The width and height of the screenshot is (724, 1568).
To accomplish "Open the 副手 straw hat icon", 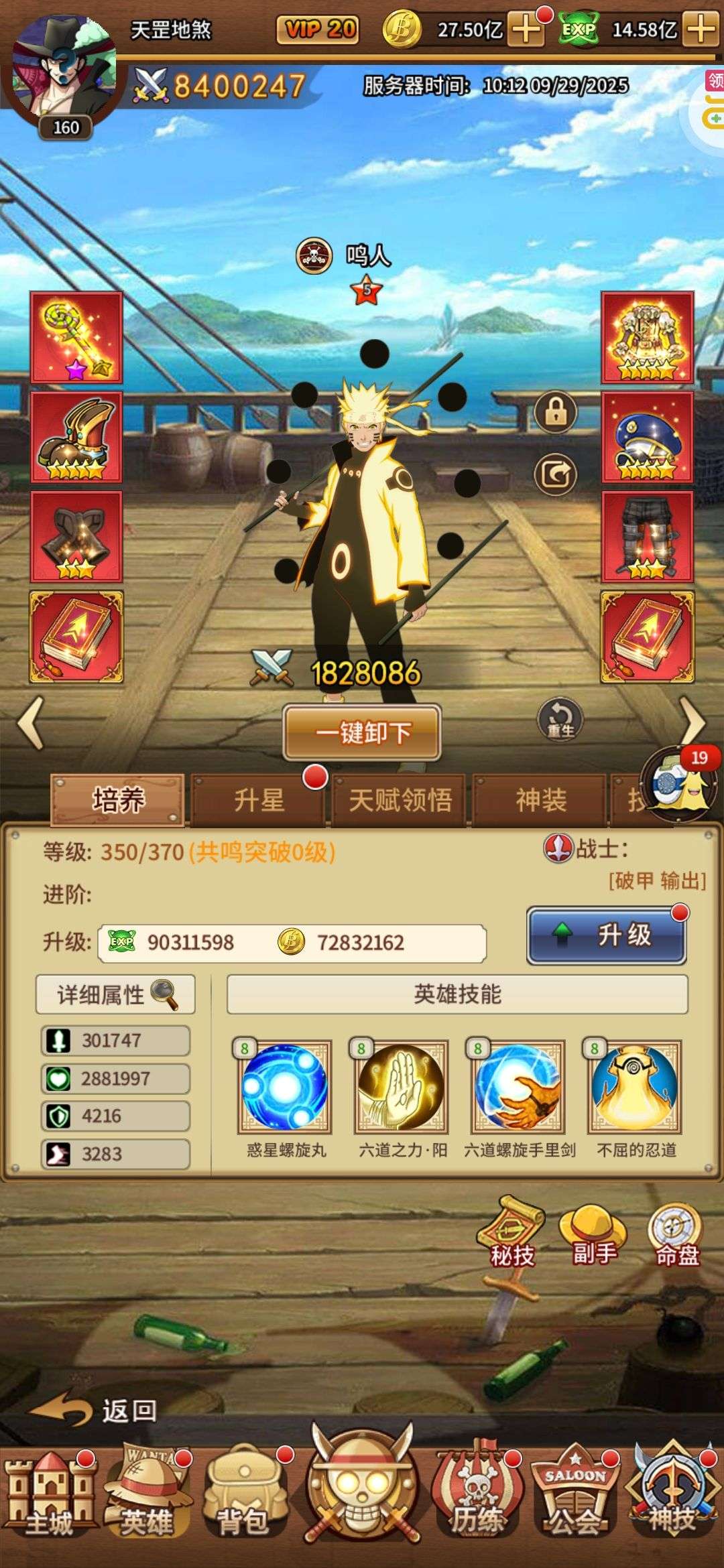I will pos(593,1233).
